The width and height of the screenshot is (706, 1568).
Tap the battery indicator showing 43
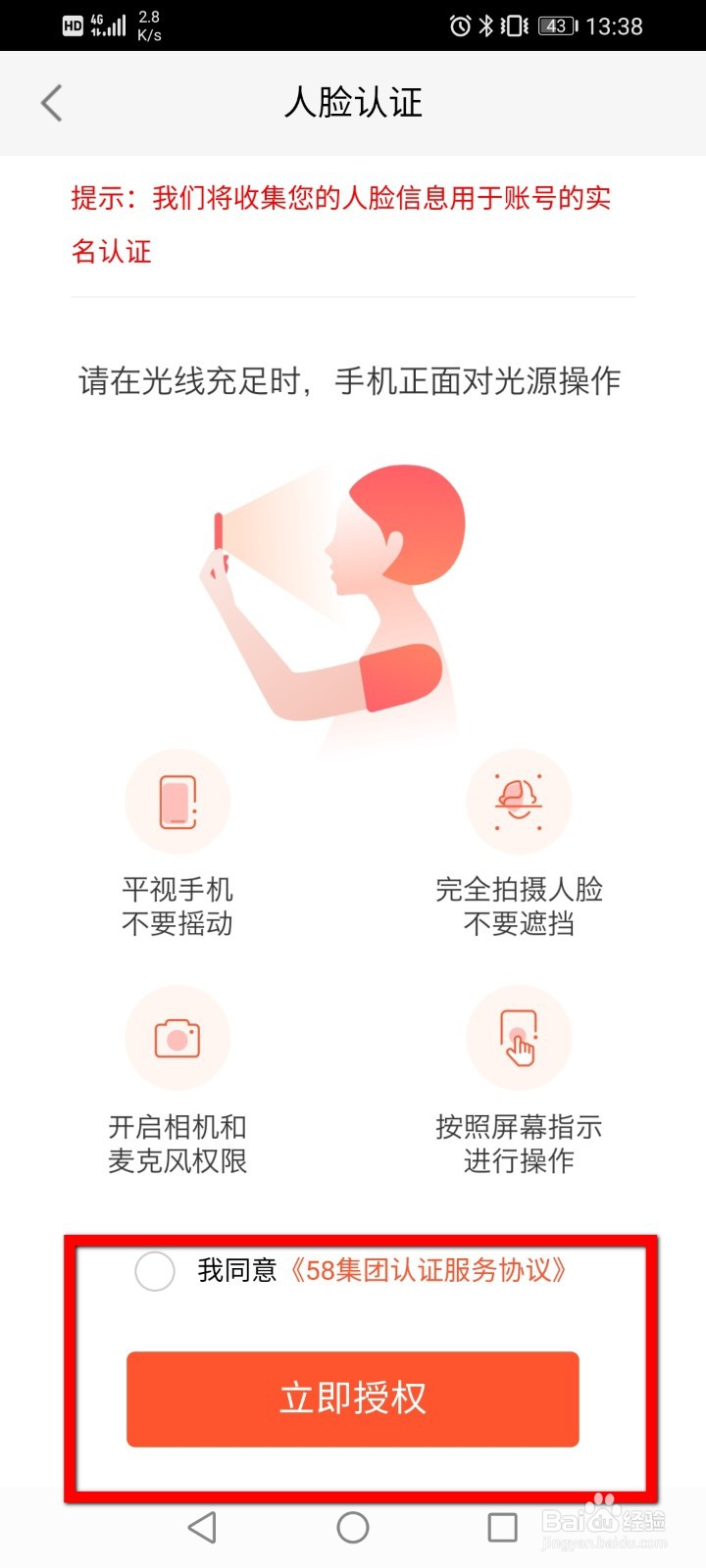(556, 26)
